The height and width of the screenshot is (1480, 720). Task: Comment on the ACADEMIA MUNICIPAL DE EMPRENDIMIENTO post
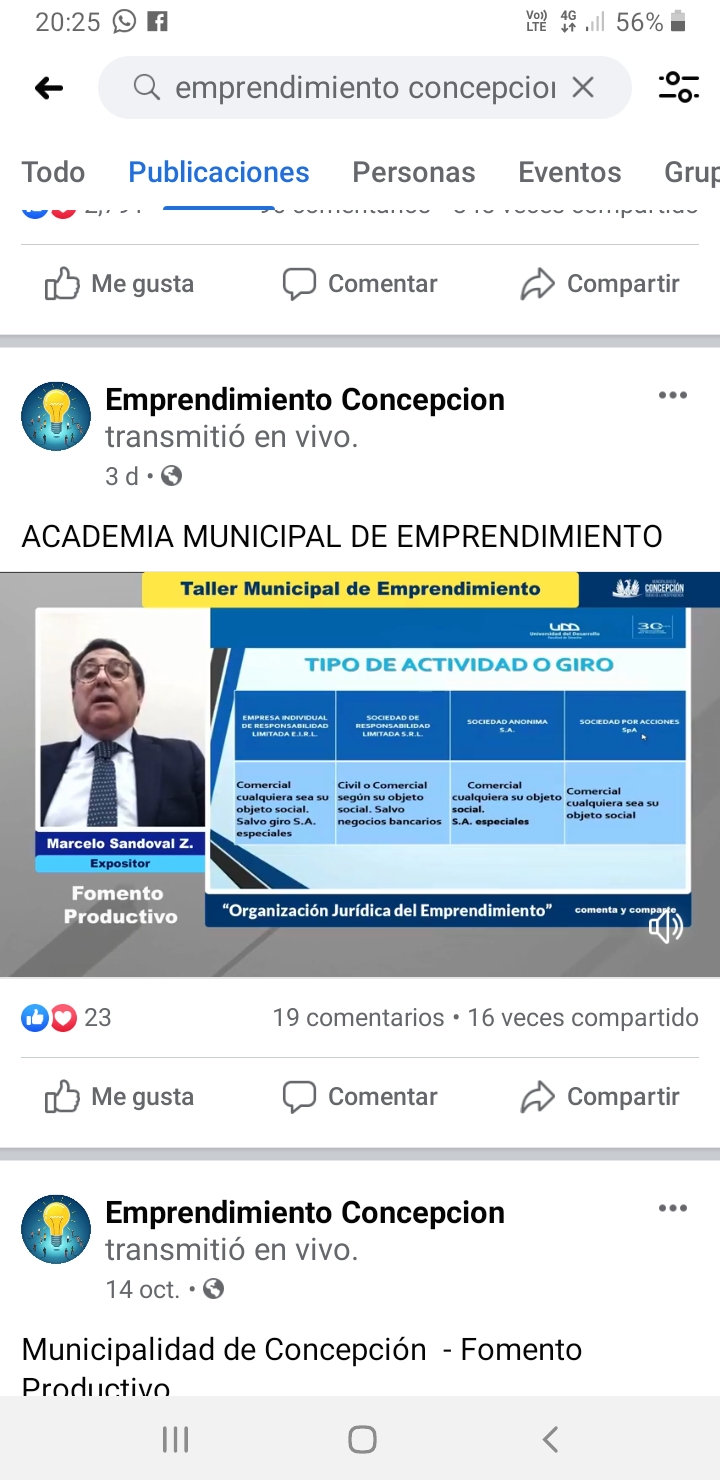360,1097
